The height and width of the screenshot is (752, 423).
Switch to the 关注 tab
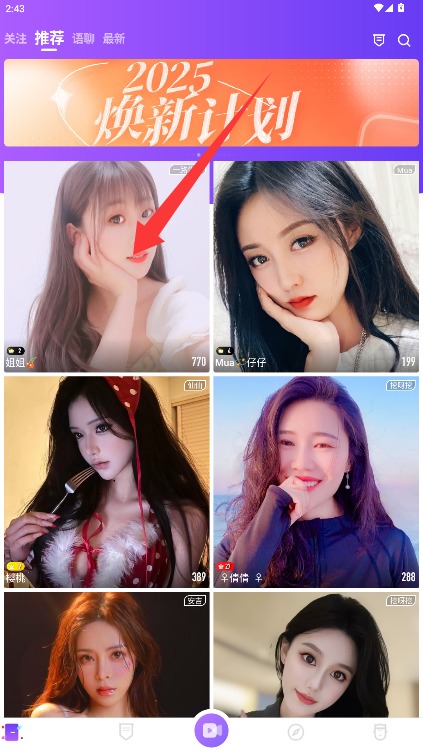[x=15, y=39]
